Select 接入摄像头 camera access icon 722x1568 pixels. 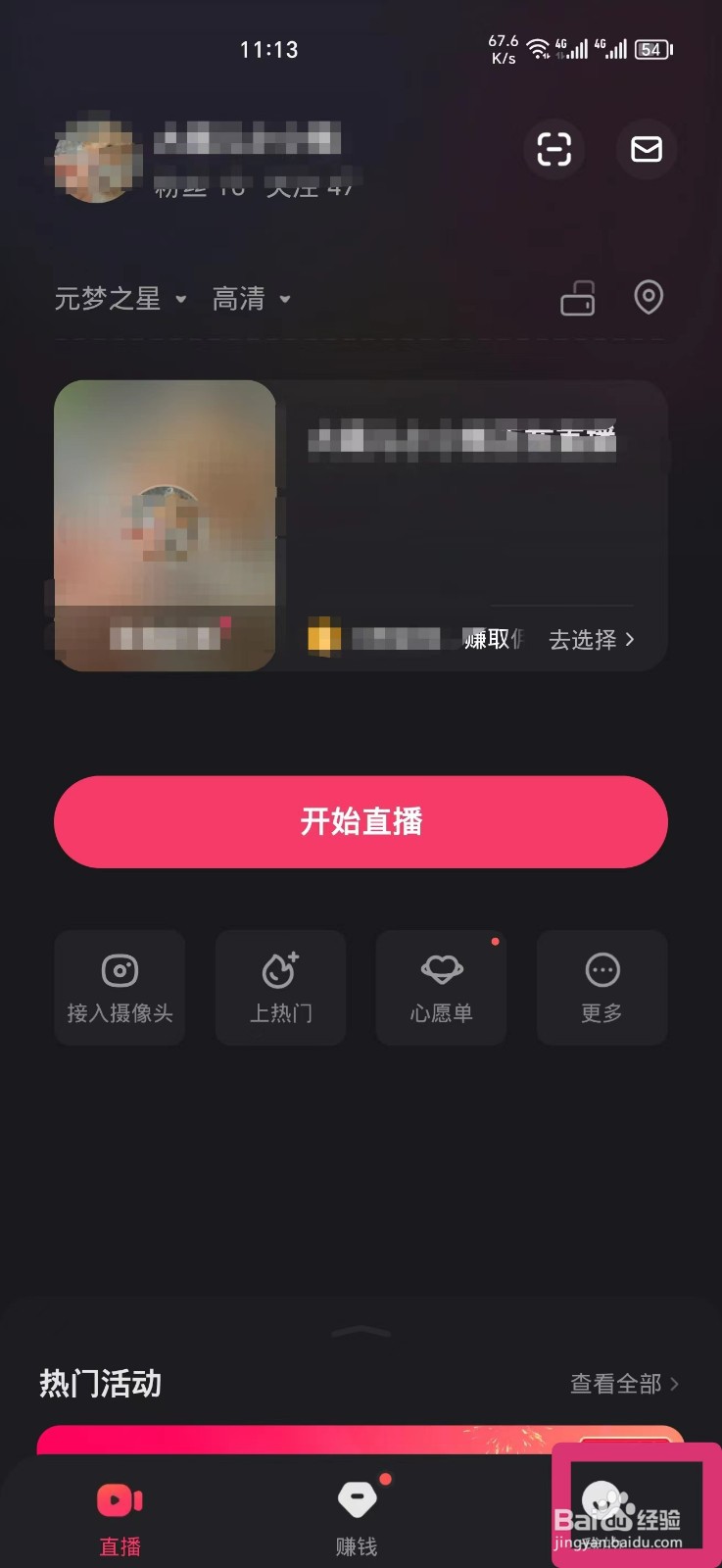120,987
